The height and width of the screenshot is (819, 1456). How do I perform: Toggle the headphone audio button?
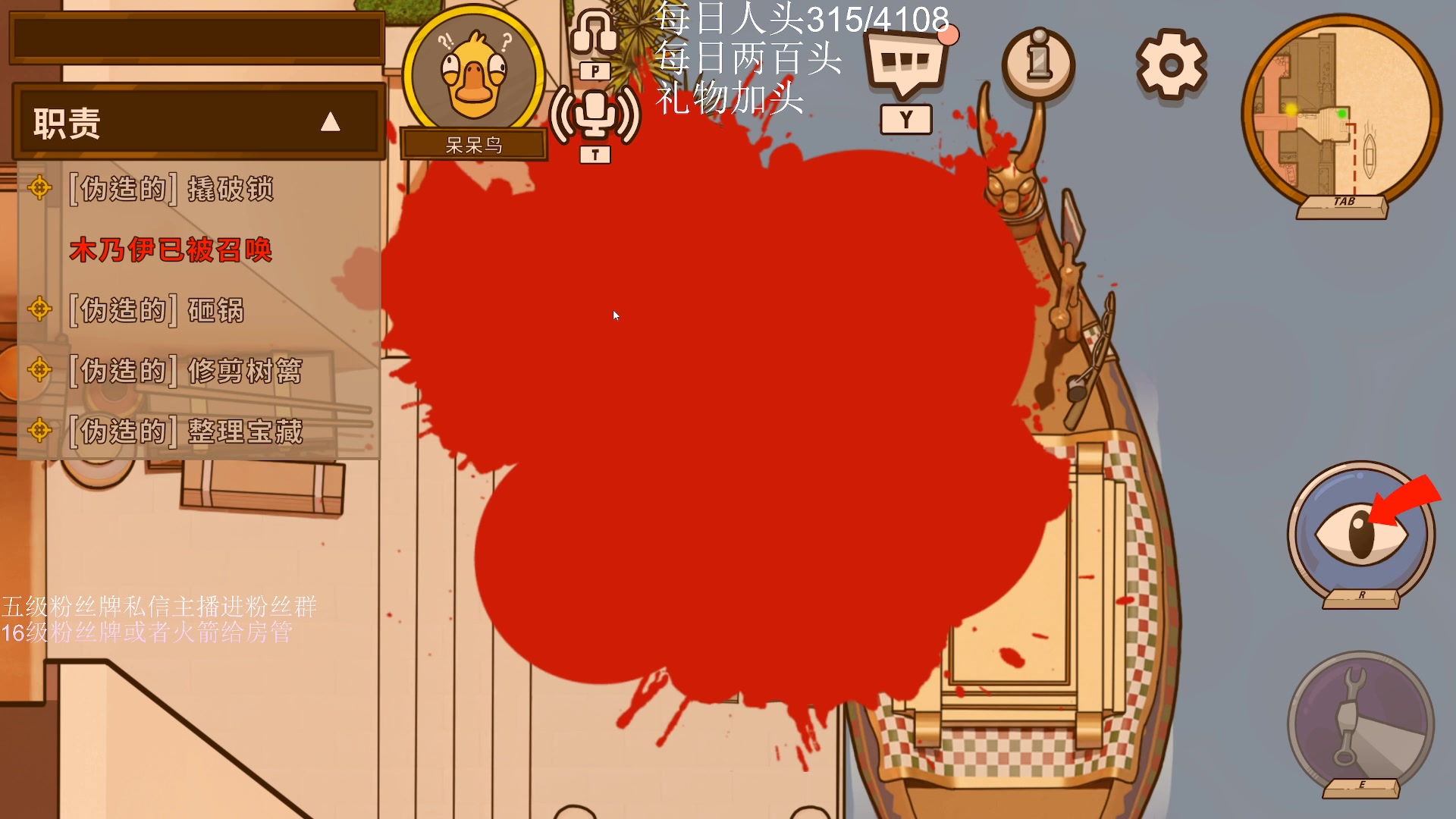tap(595, 34)
